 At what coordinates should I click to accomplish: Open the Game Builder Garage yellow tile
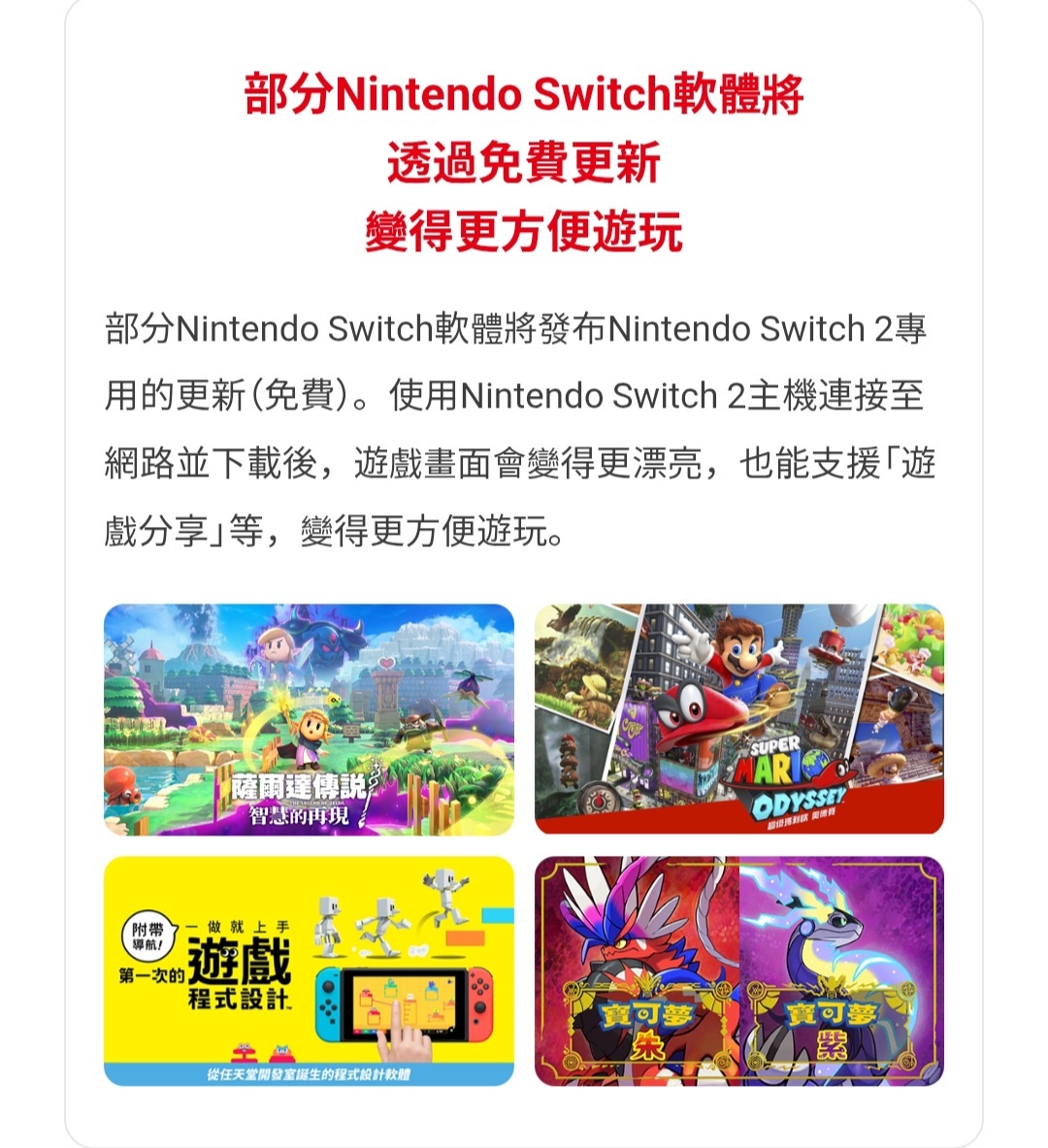(x=309, y=970)
